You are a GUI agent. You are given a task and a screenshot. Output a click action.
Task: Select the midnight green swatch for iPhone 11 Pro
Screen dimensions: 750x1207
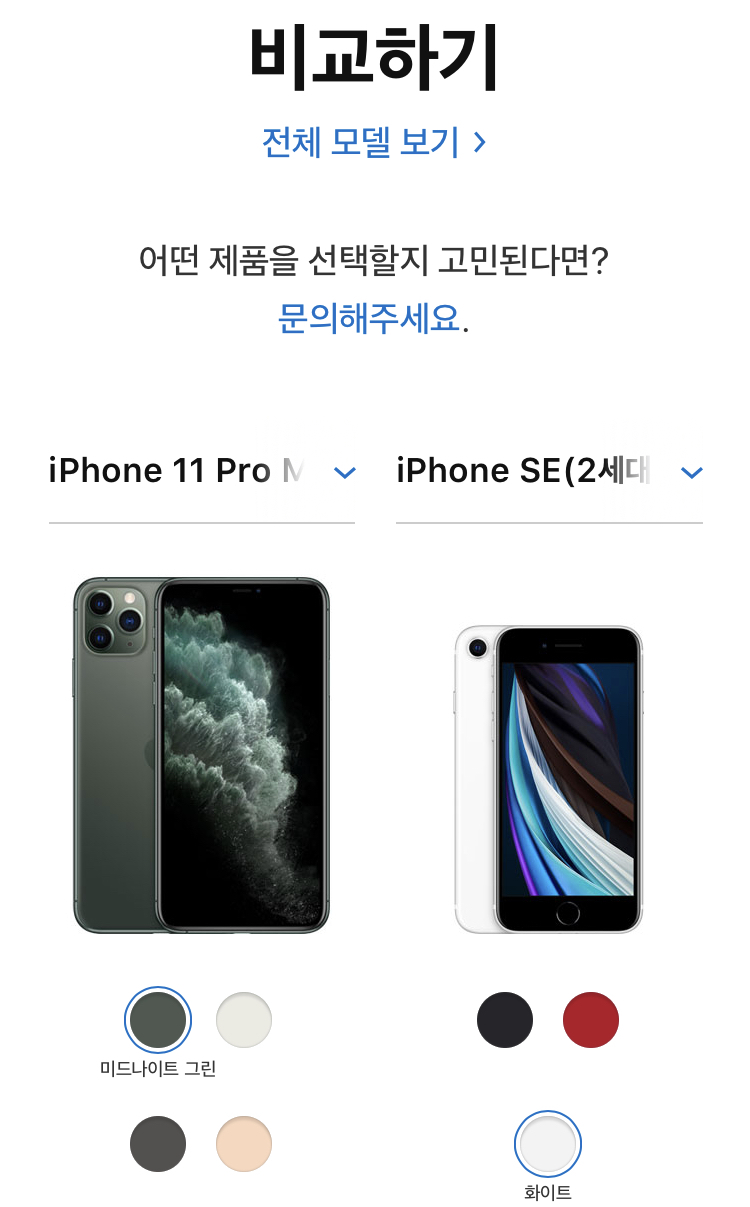[158, 1020]
